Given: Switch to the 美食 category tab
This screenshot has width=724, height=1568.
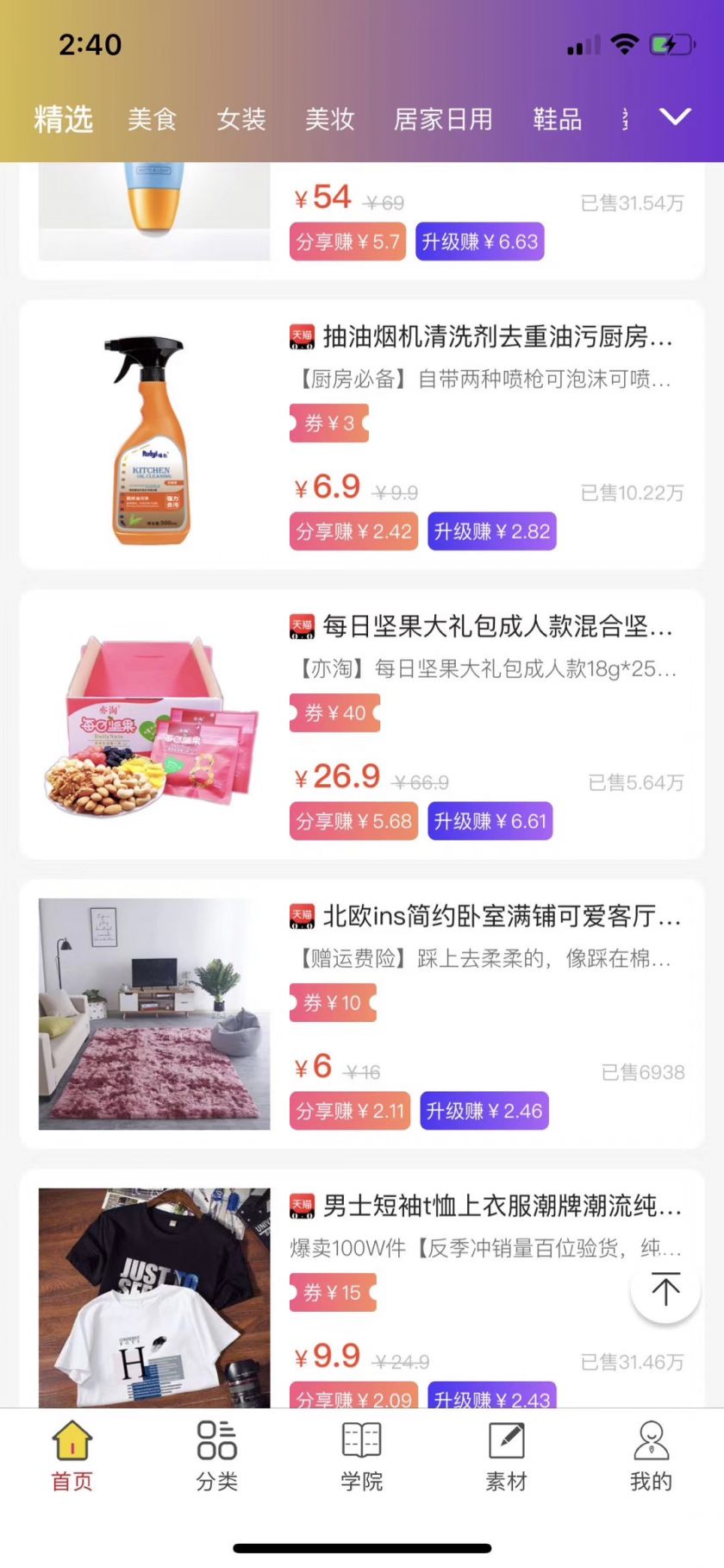Looking at the screenshot, I should pyautogui.click(x=153, y=119).
